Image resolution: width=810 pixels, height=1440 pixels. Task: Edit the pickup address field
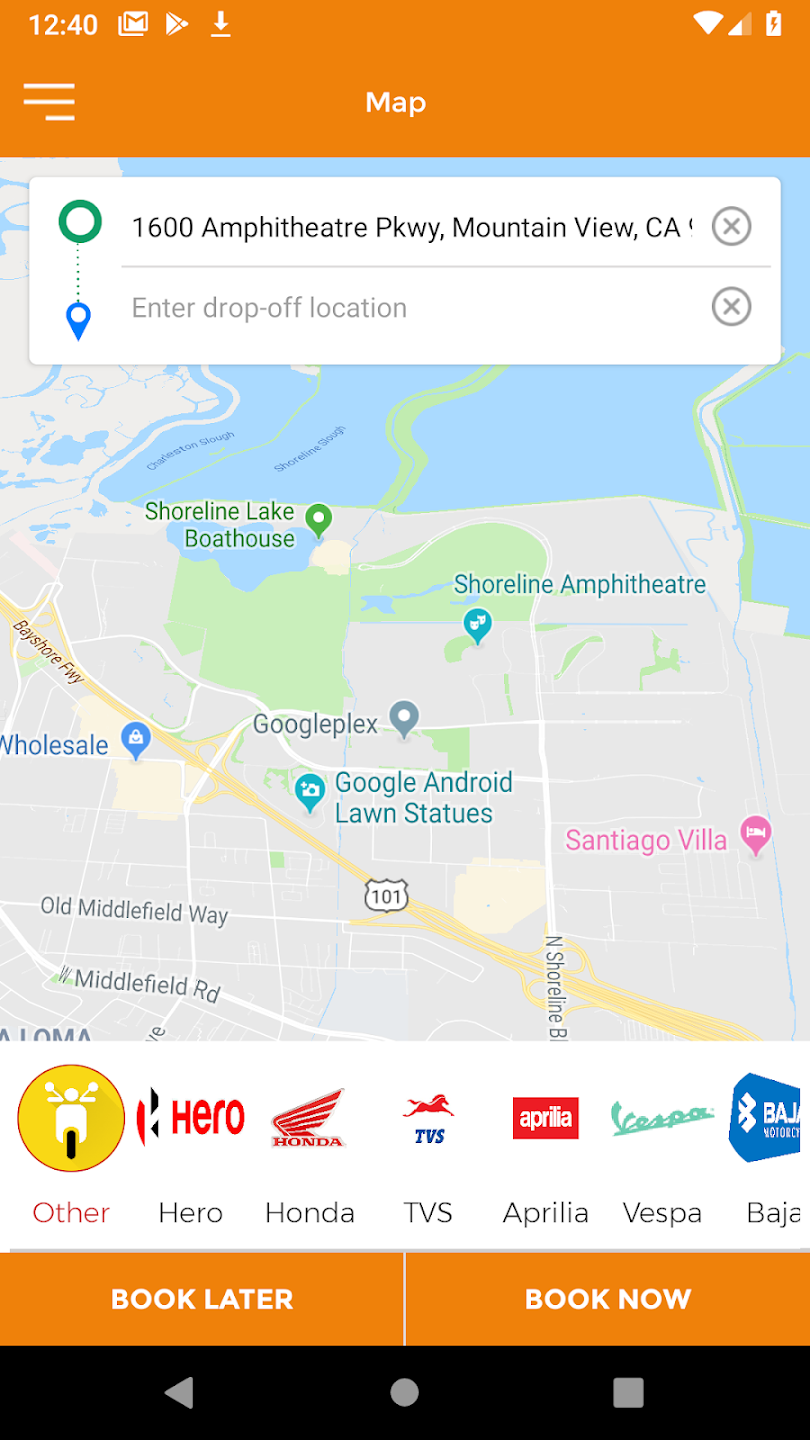(410, 227)
